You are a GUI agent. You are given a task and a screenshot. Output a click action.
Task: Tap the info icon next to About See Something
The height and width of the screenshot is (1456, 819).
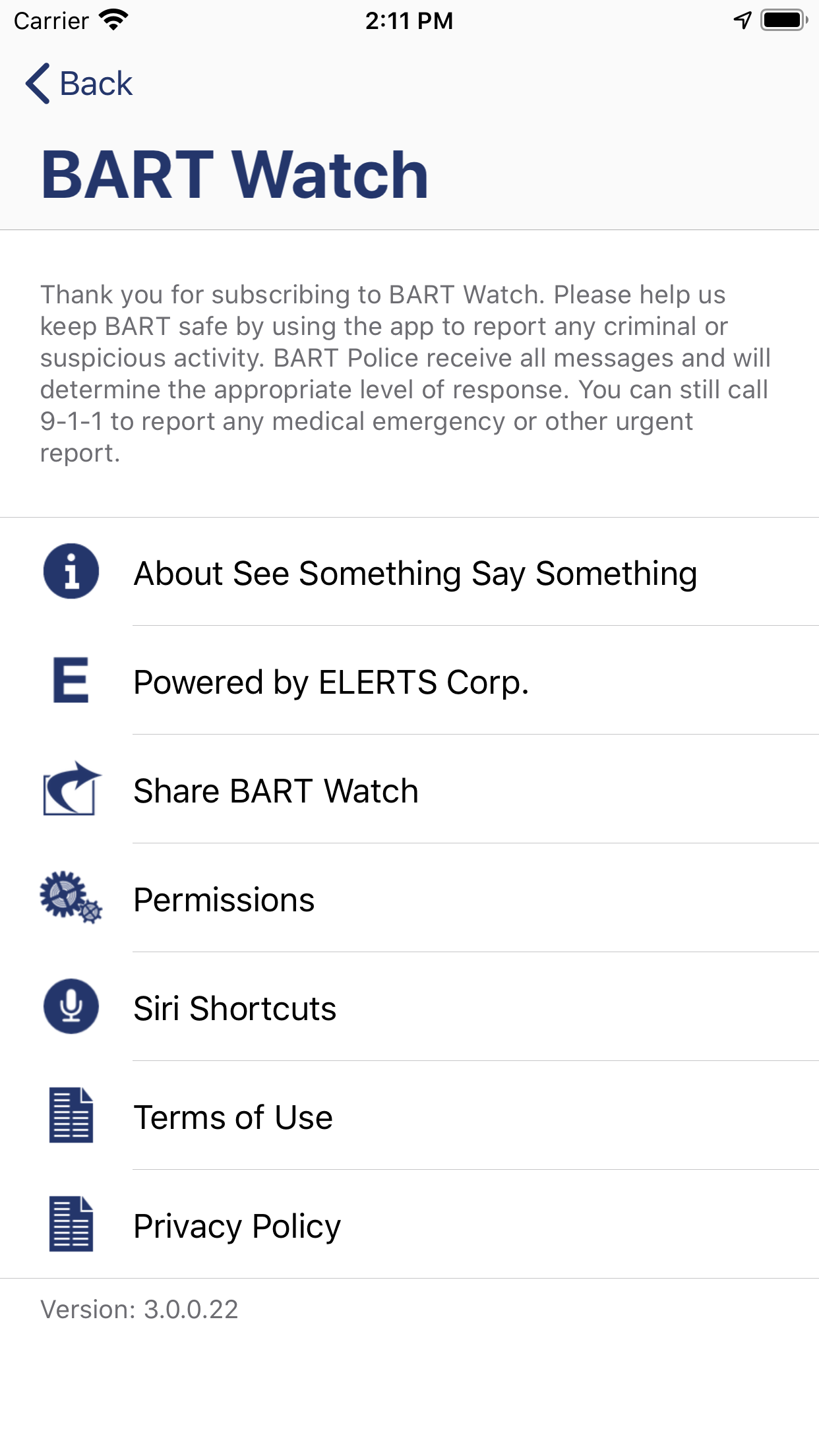[x=70, y=573]
